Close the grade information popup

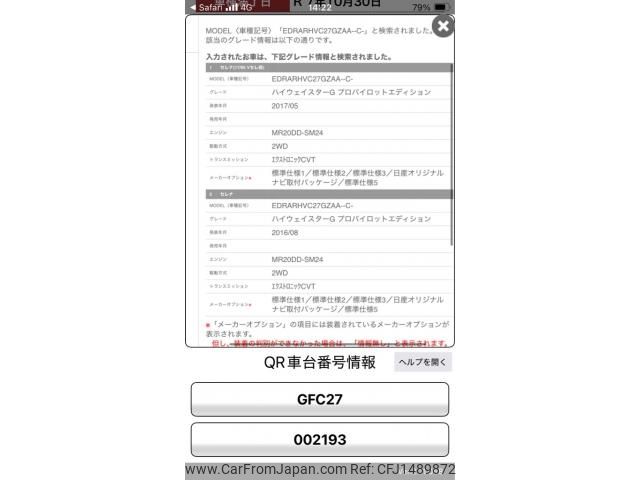[x=443, y=27]
